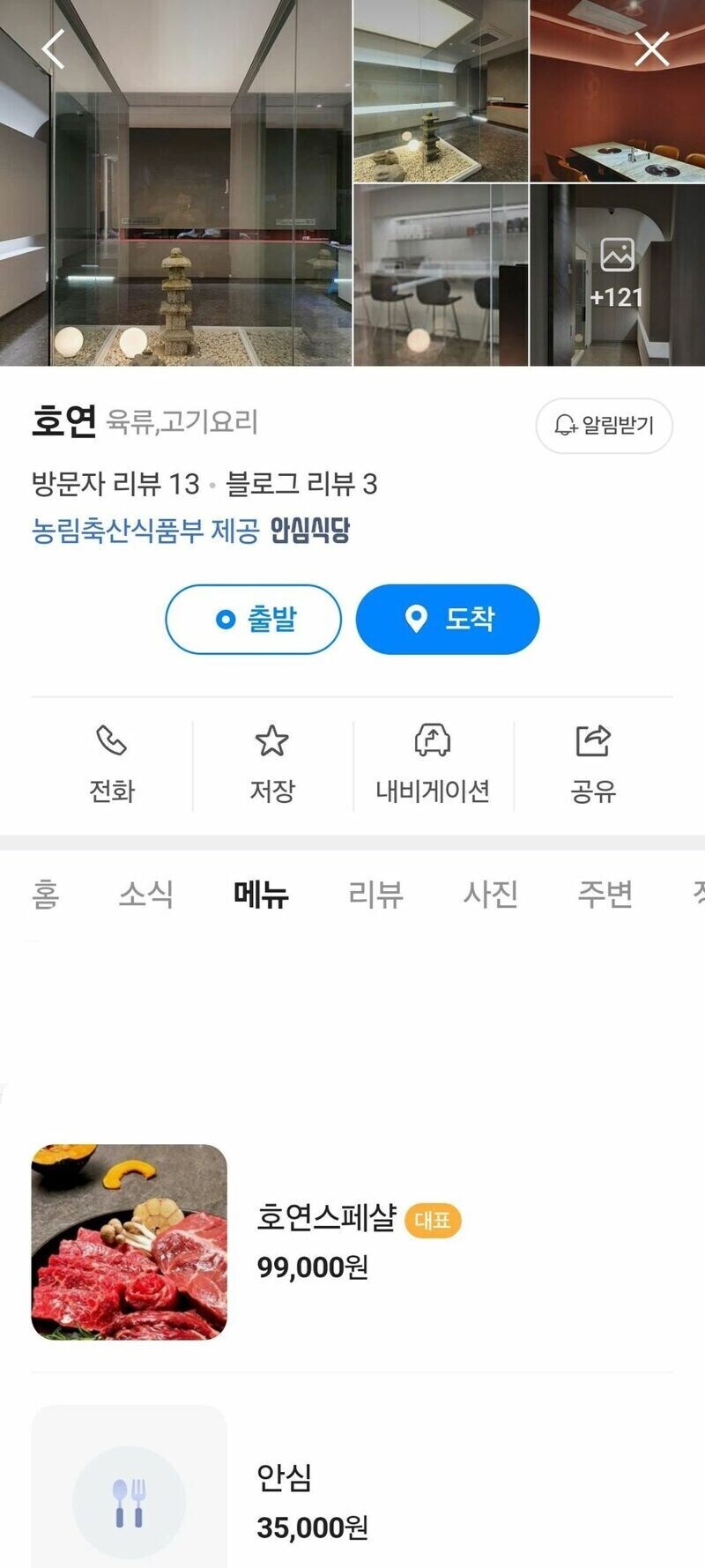Share this place with 공유
Screen dimensions: 705x1568
tap(593, 765)
